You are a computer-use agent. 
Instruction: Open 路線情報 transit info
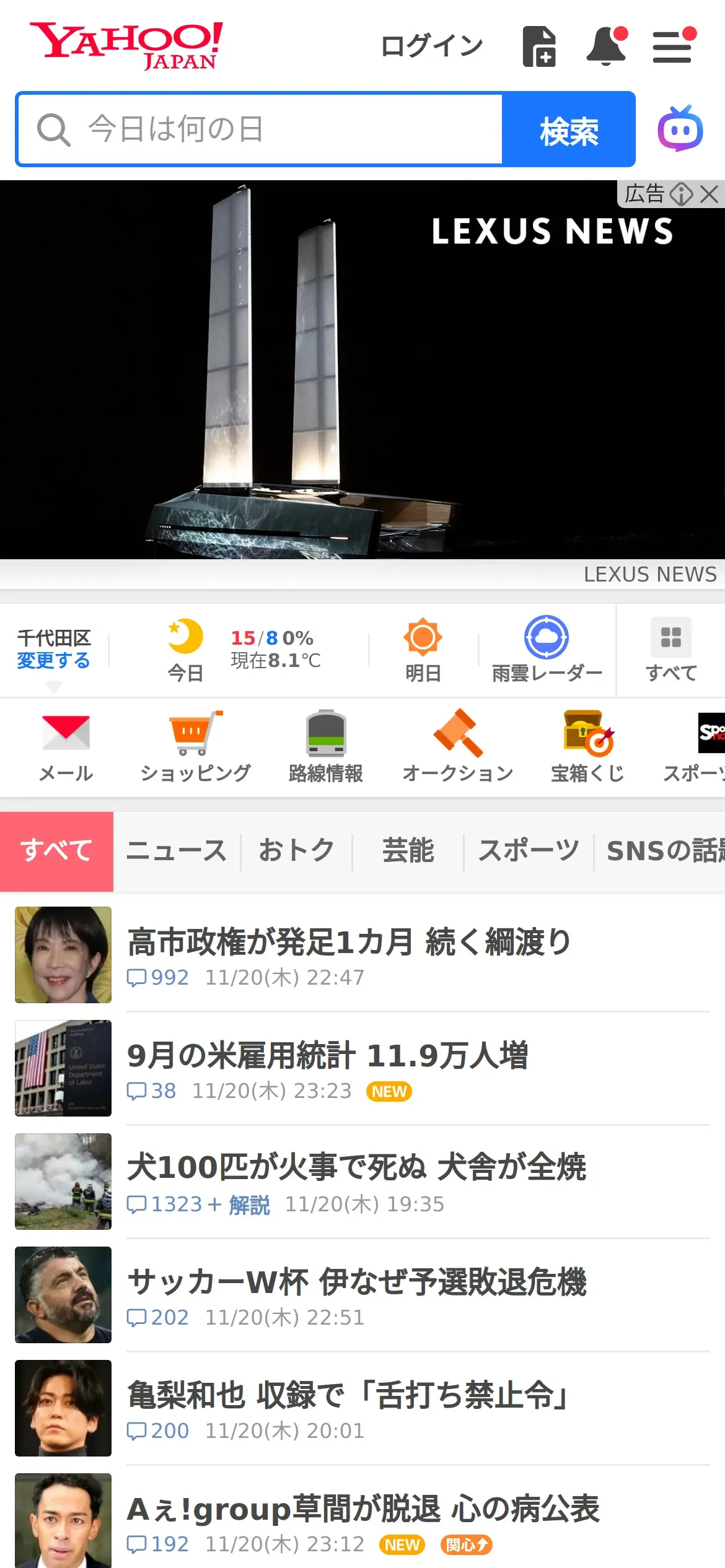326,747
